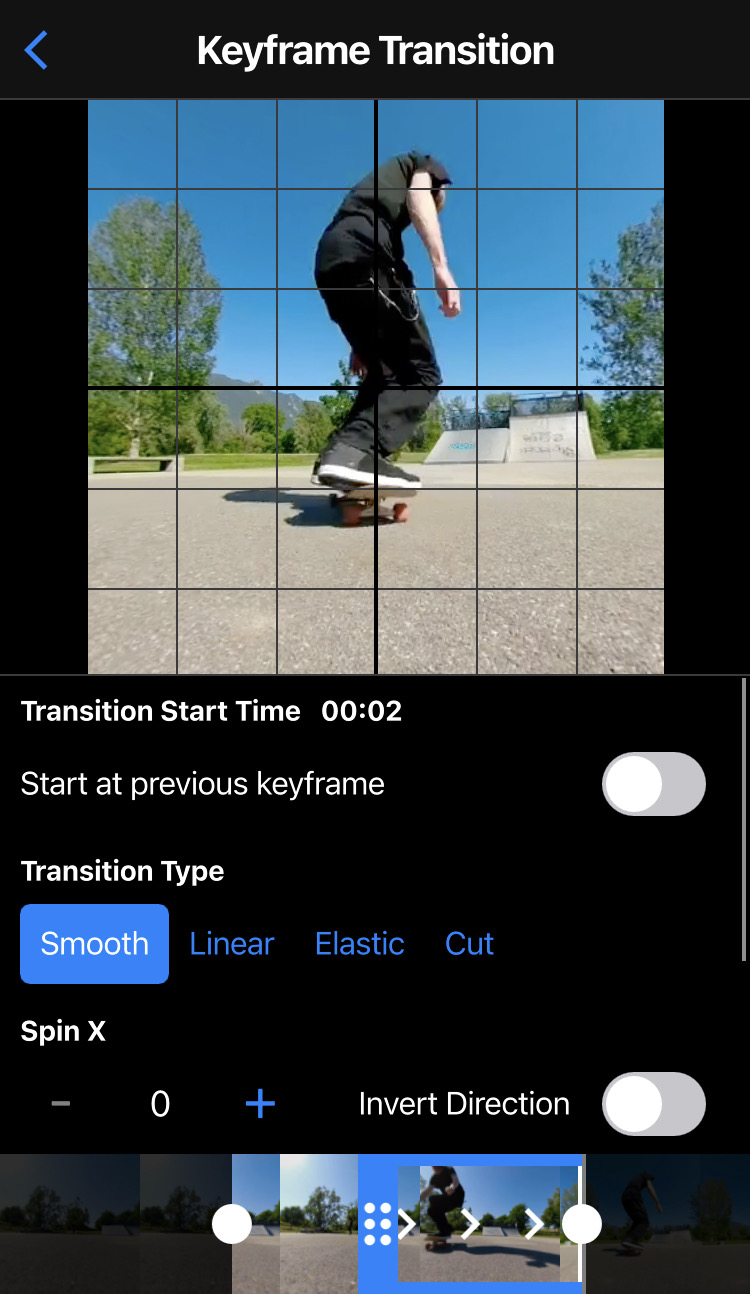This screenshot has height=1294, width=750.
Task: Switch transition type to Linear
Action: click(x=232, y=944)
